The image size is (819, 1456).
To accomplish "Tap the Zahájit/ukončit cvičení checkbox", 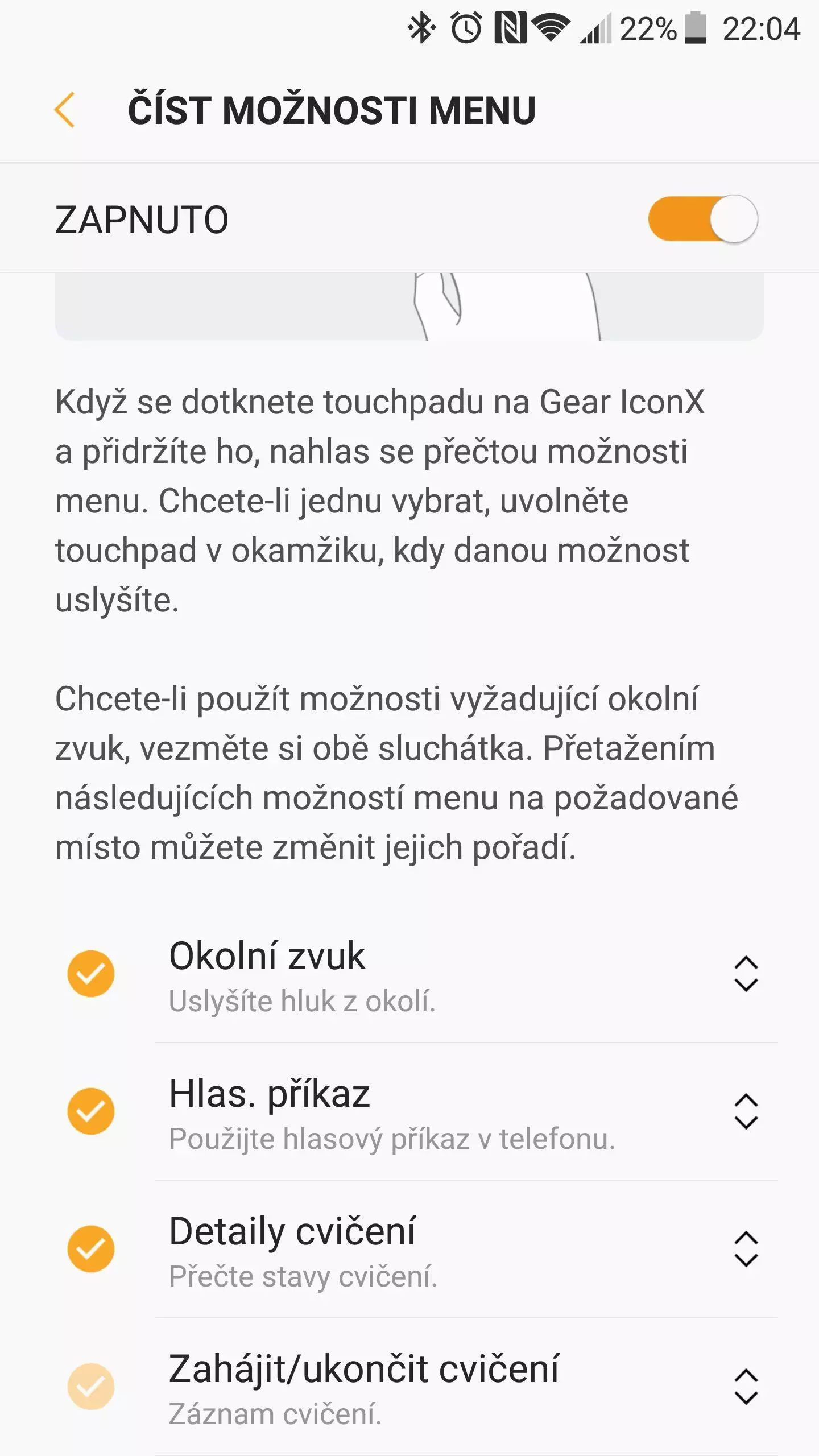I will point(91,1386).
